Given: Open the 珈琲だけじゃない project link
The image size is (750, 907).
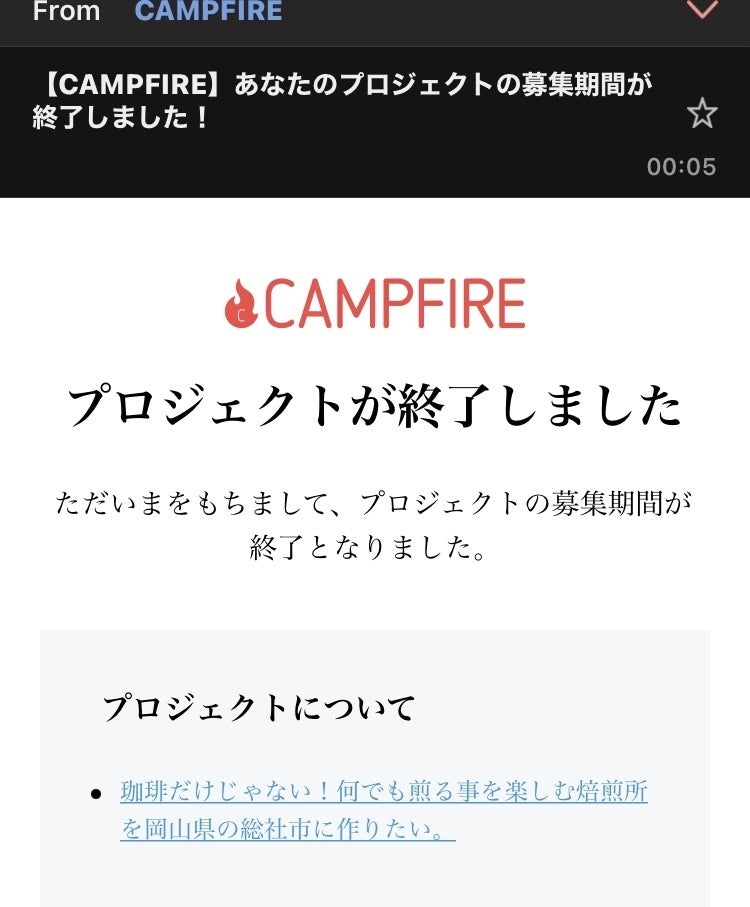Looking at the screenshot, I should [x=384, y=792].
